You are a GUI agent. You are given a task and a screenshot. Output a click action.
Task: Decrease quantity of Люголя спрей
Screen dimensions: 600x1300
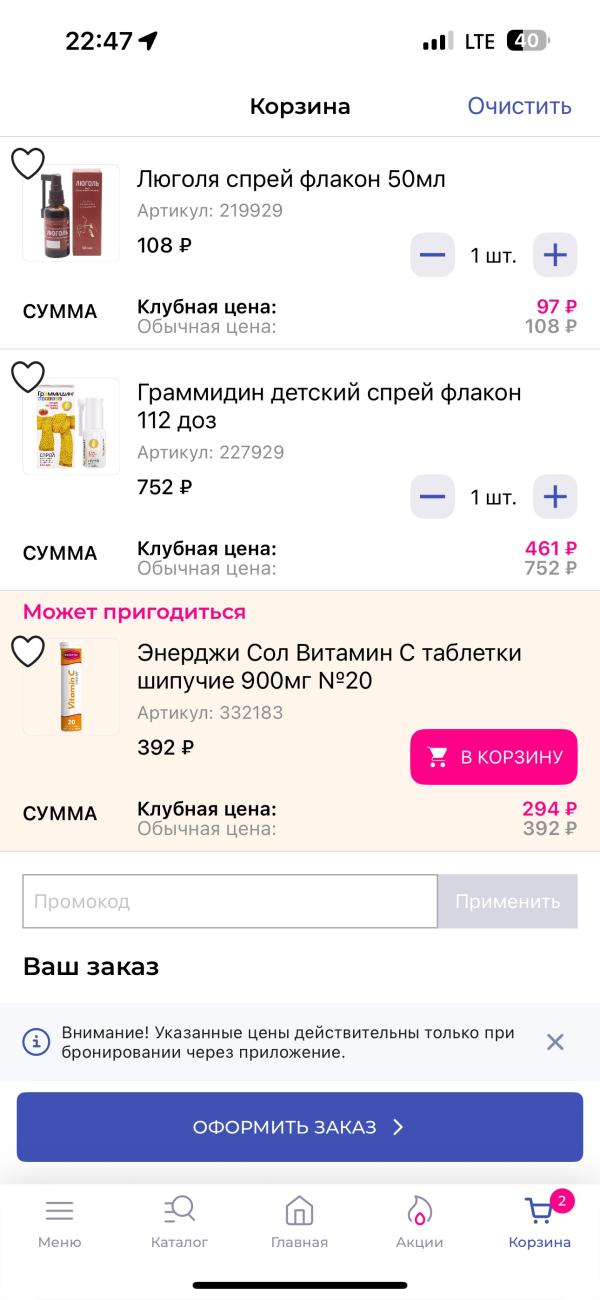click(432, 255)
